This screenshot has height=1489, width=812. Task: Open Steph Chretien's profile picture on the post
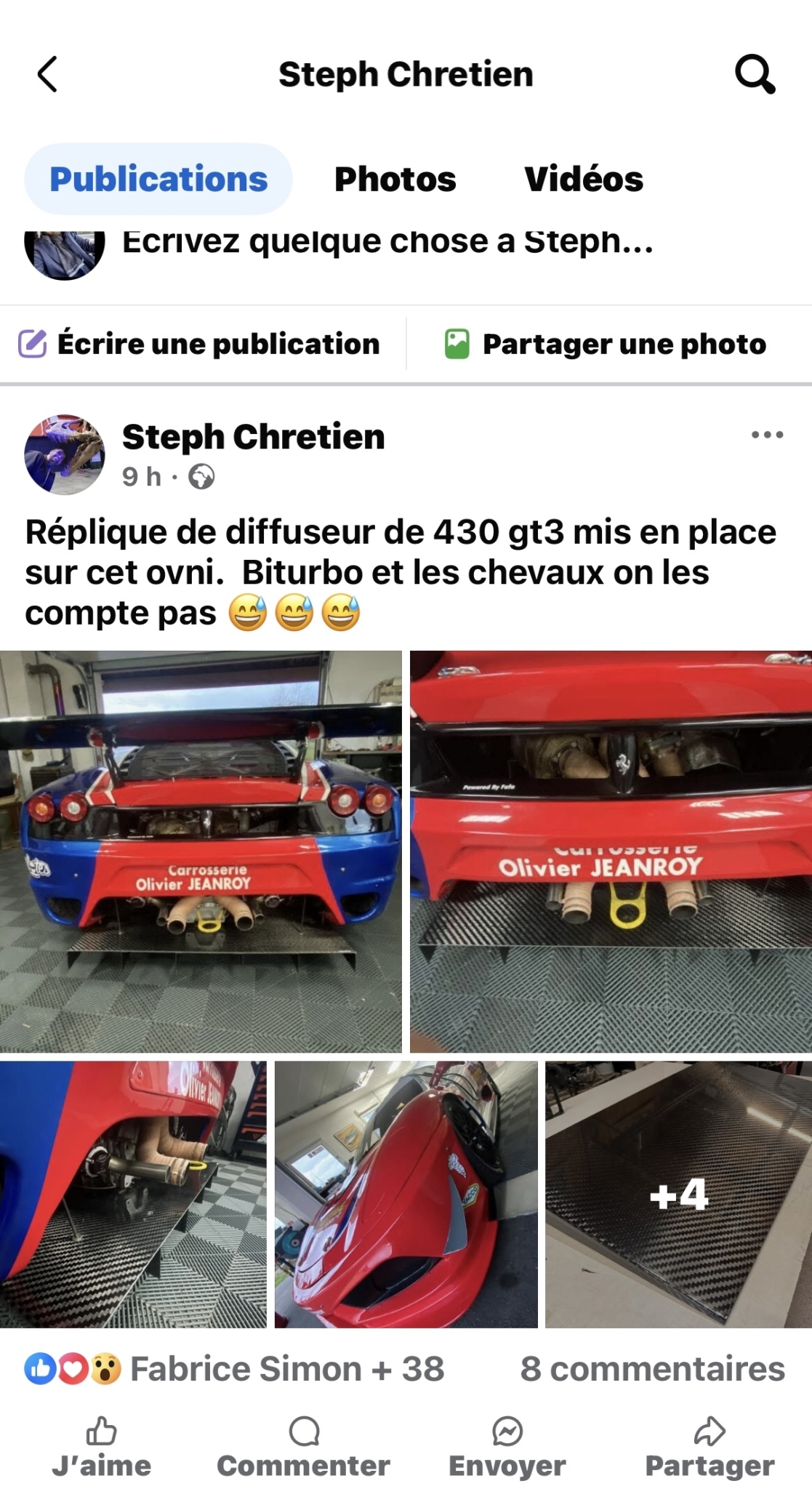point(65,455)
